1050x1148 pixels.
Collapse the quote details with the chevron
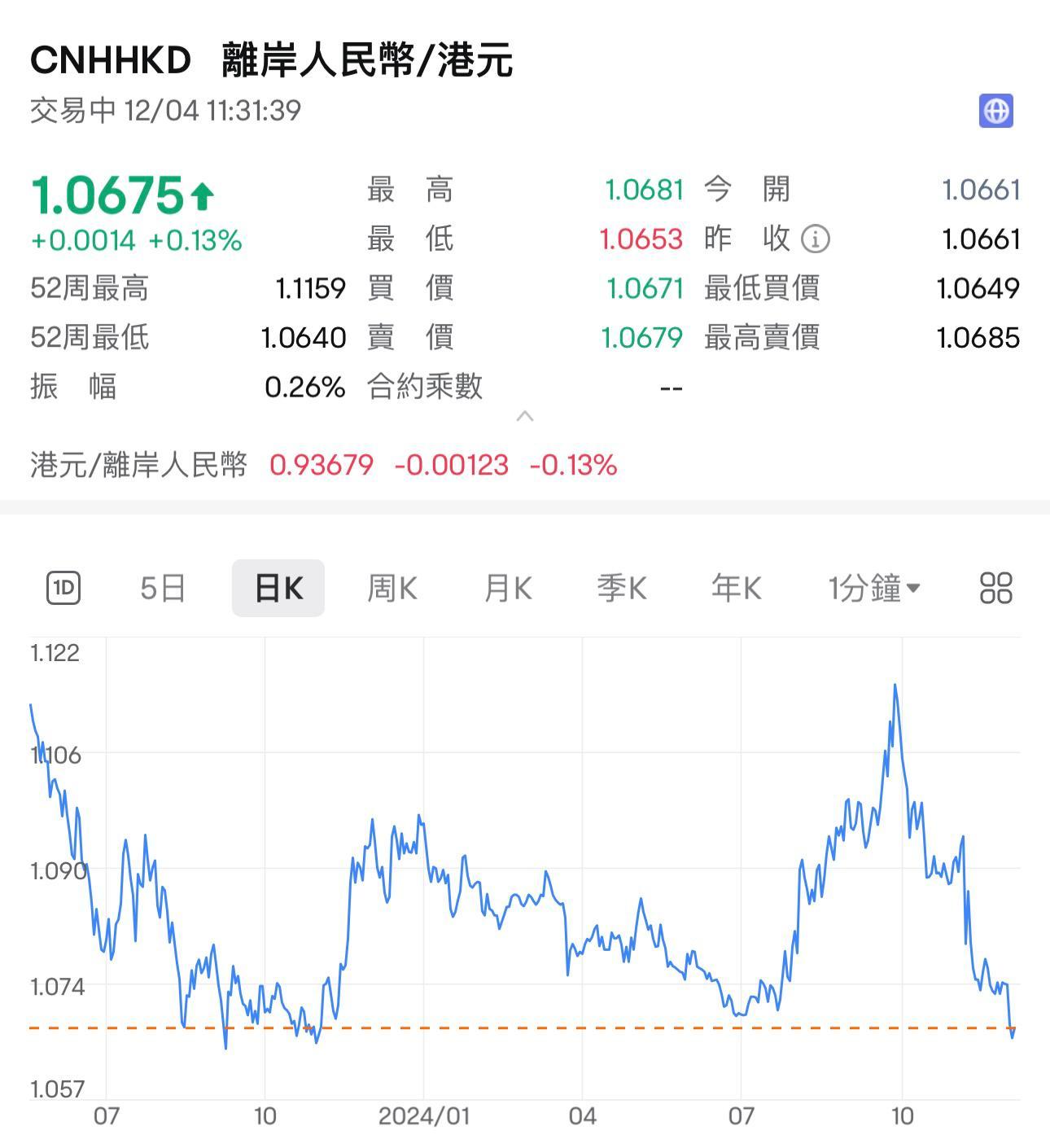[525, 417]
